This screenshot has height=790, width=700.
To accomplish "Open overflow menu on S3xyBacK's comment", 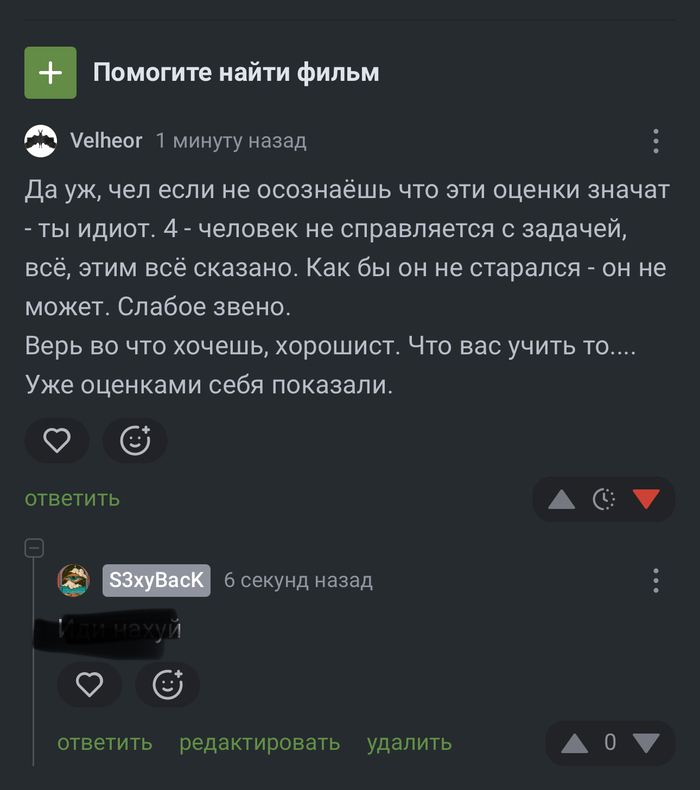I will tap(656, 580).
